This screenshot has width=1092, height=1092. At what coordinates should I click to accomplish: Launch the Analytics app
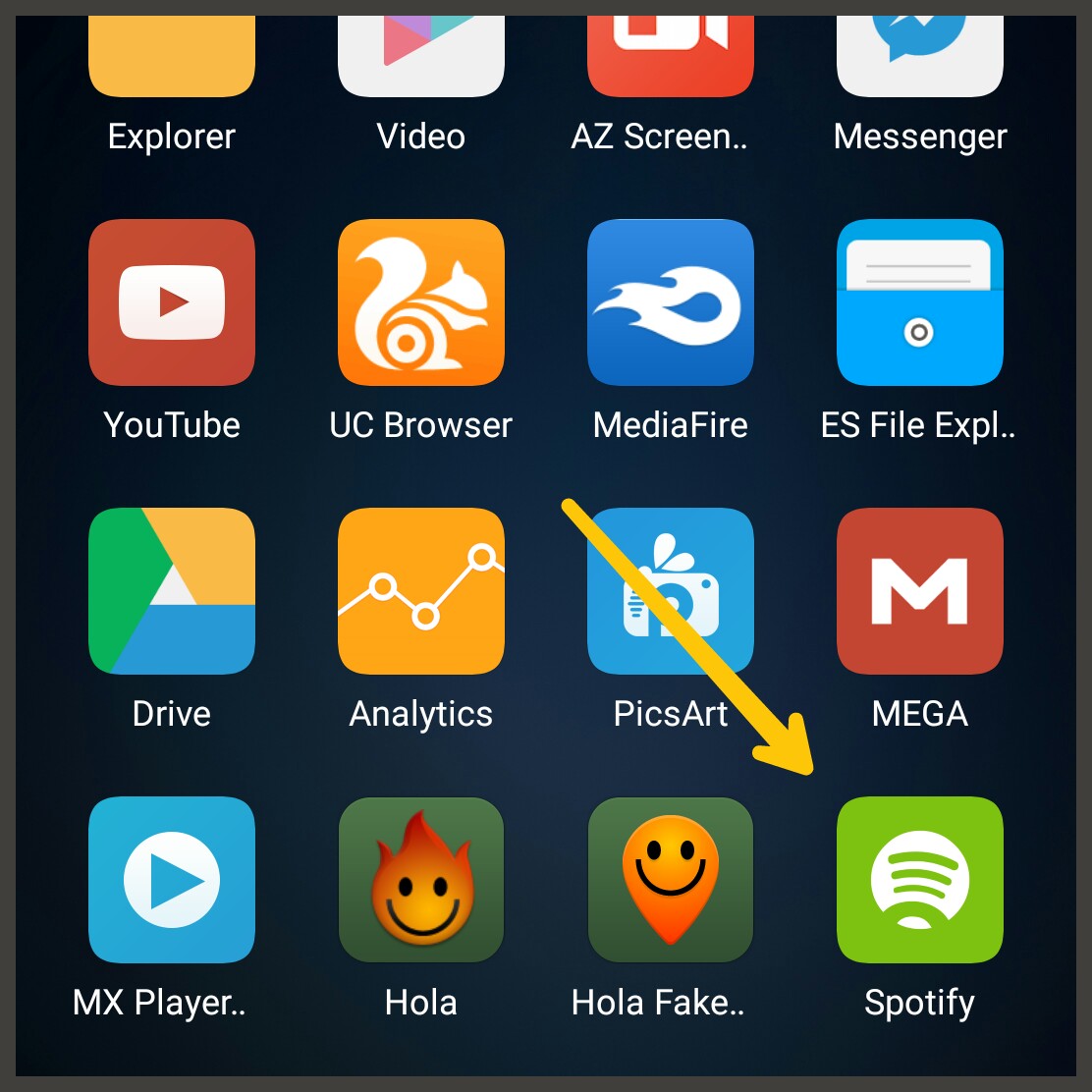pyautogui.click(x=420, y=590)
